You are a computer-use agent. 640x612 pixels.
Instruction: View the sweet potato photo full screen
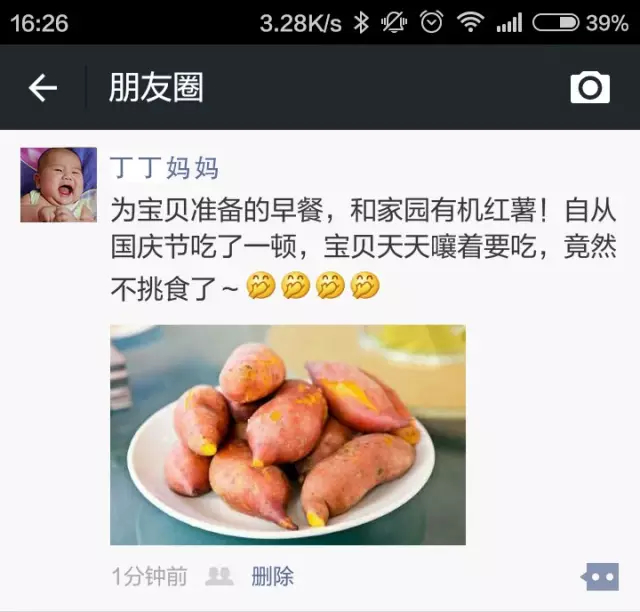point(287,434)
